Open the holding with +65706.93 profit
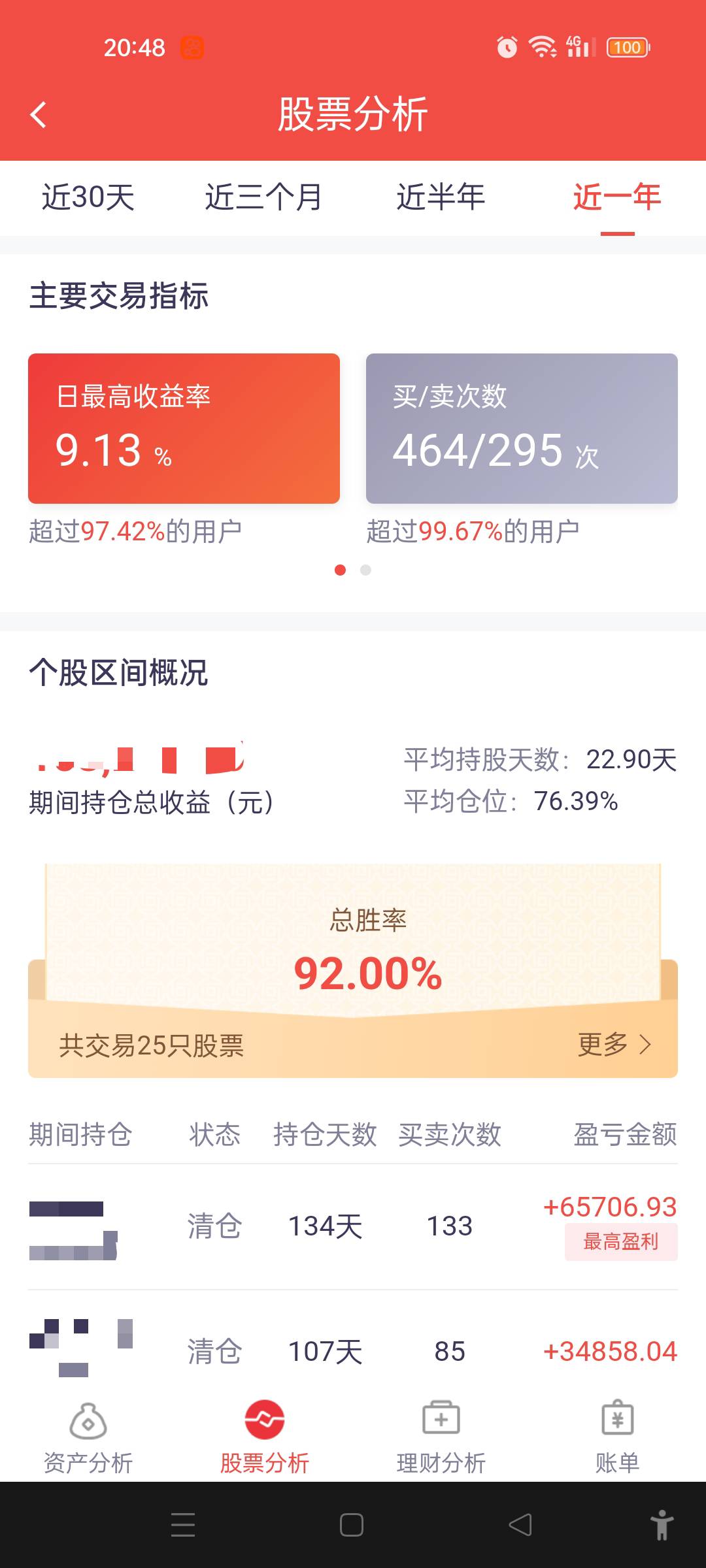 pos(353,1226)
